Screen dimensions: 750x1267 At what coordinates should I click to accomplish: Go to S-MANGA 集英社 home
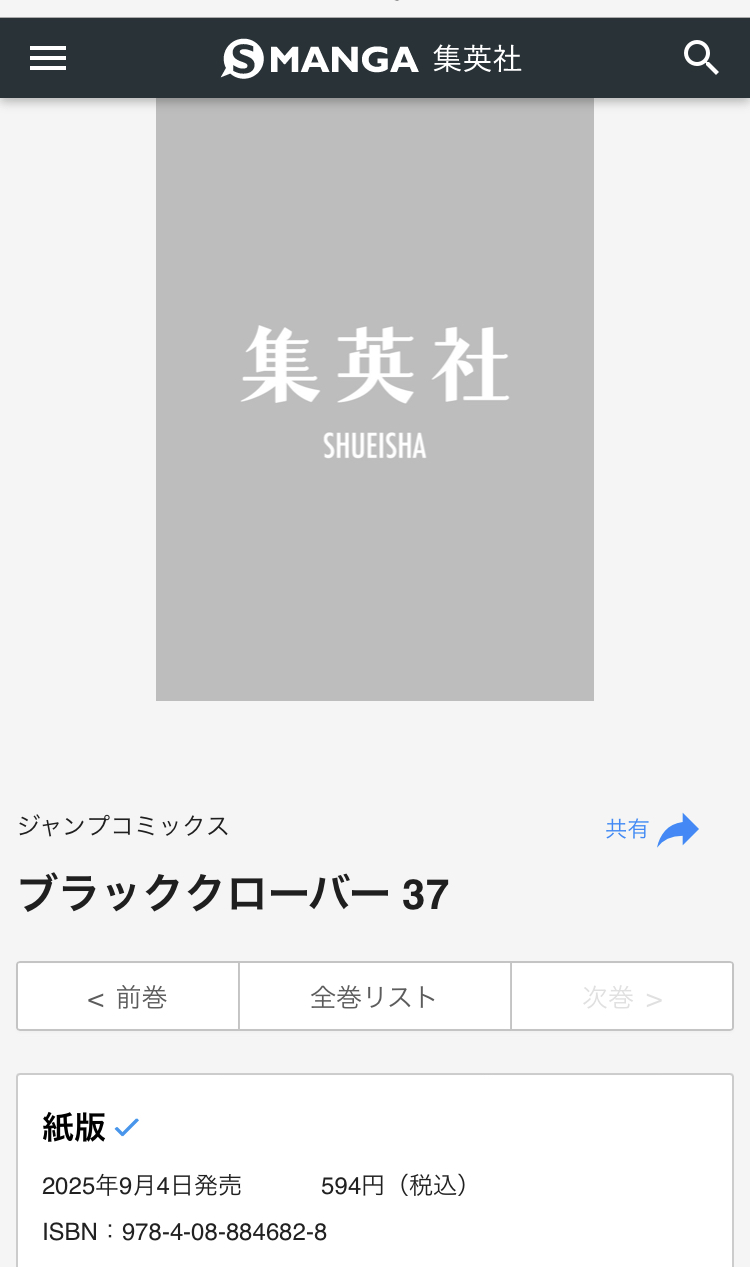[x=372, y=59]
